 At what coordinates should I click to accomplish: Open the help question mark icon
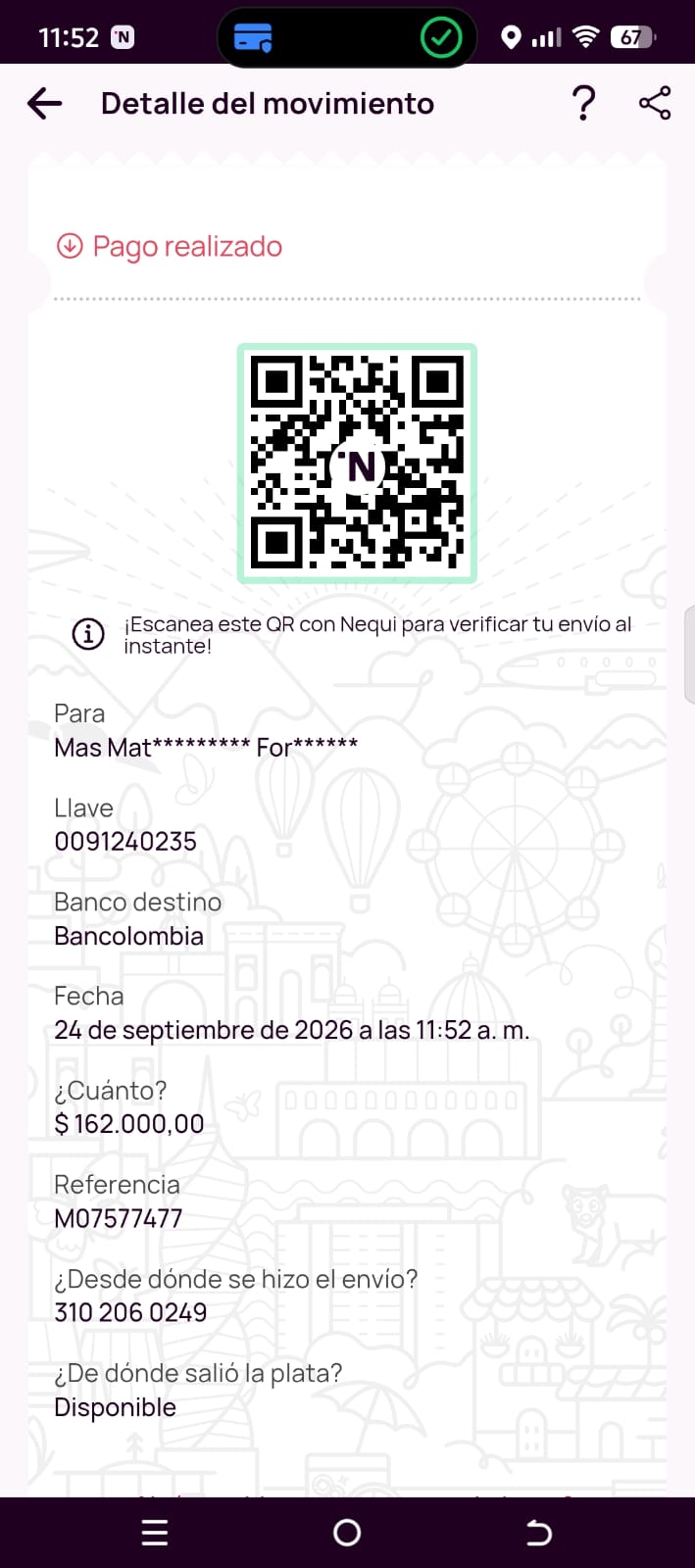[x=583, y=103]
